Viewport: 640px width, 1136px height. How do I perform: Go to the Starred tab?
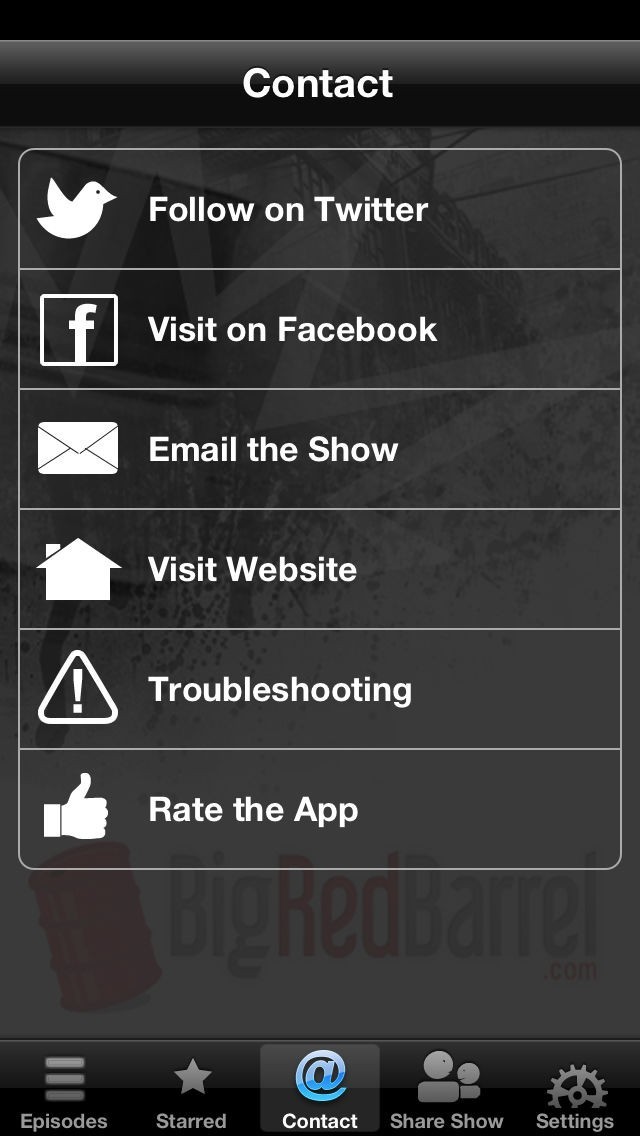pos(191,1092)
